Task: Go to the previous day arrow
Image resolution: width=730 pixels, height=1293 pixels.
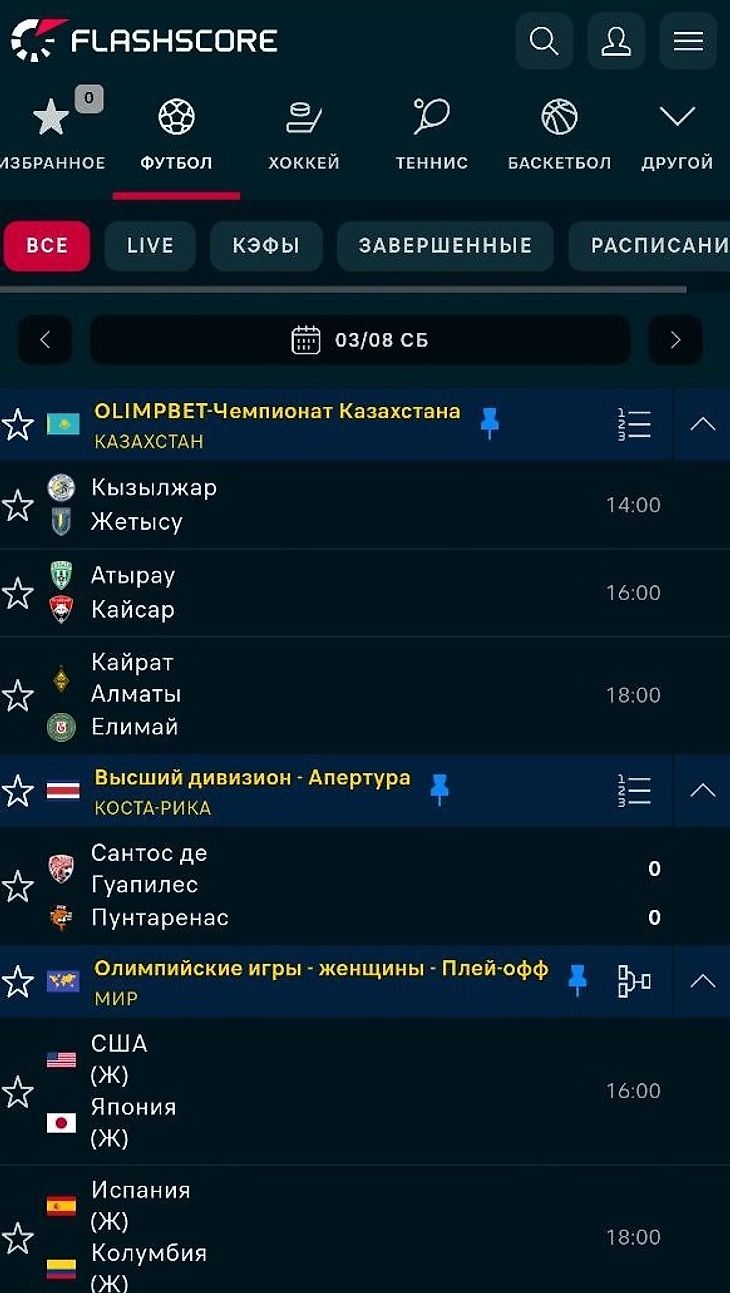Action: coord(45,340)
